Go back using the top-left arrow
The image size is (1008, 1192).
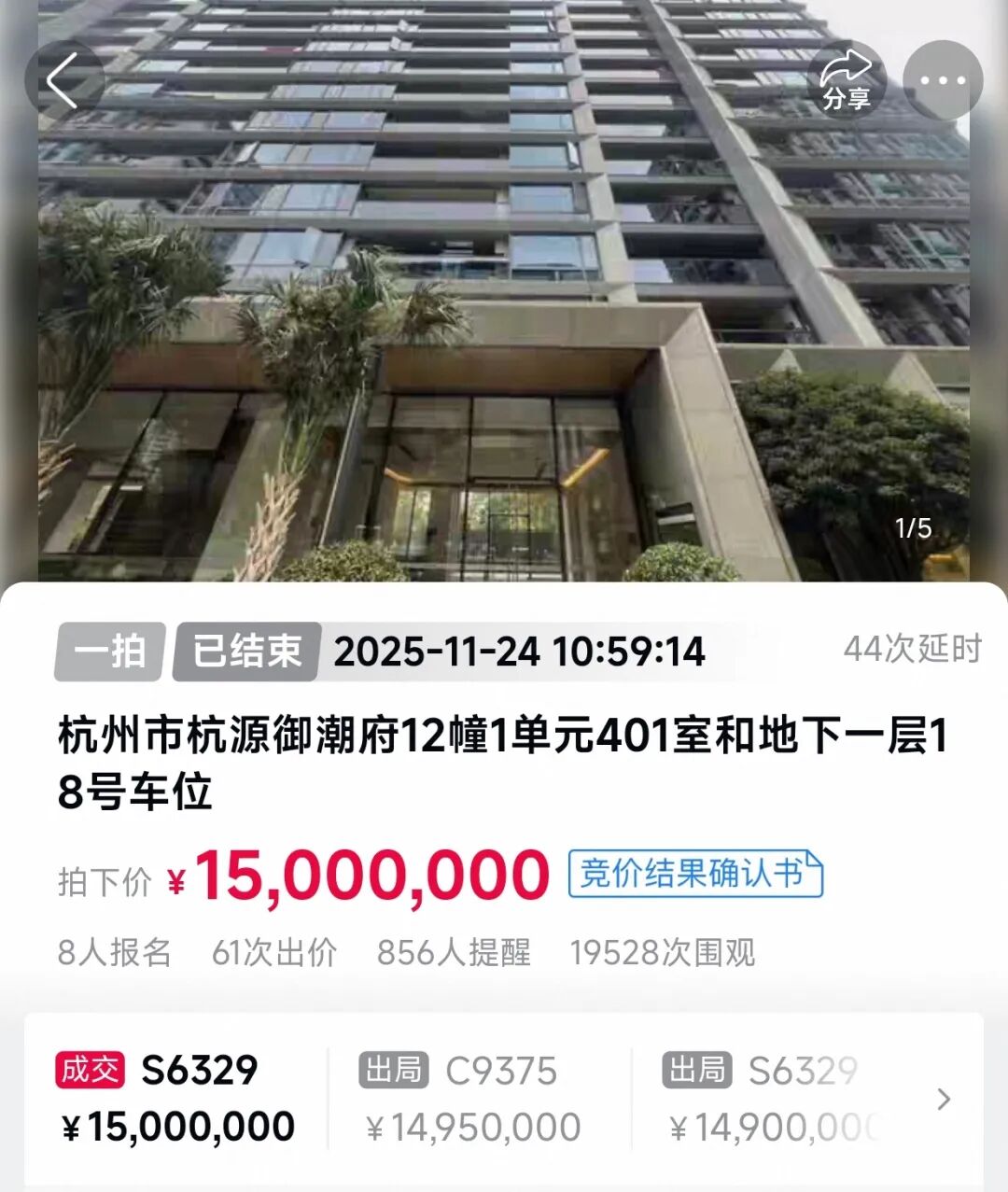[x=63, y=81]
